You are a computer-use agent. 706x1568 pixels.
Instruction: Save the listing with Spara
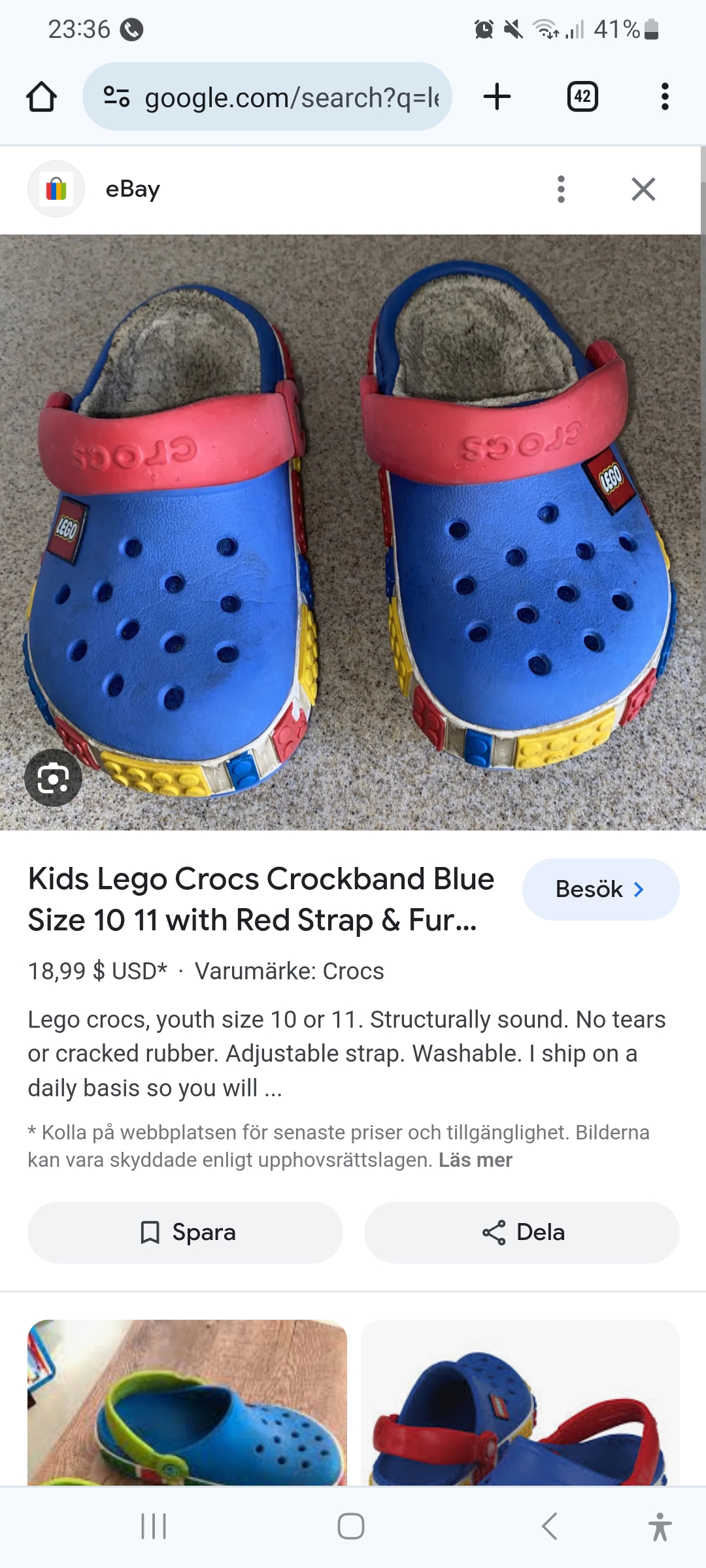point(186,1232)
